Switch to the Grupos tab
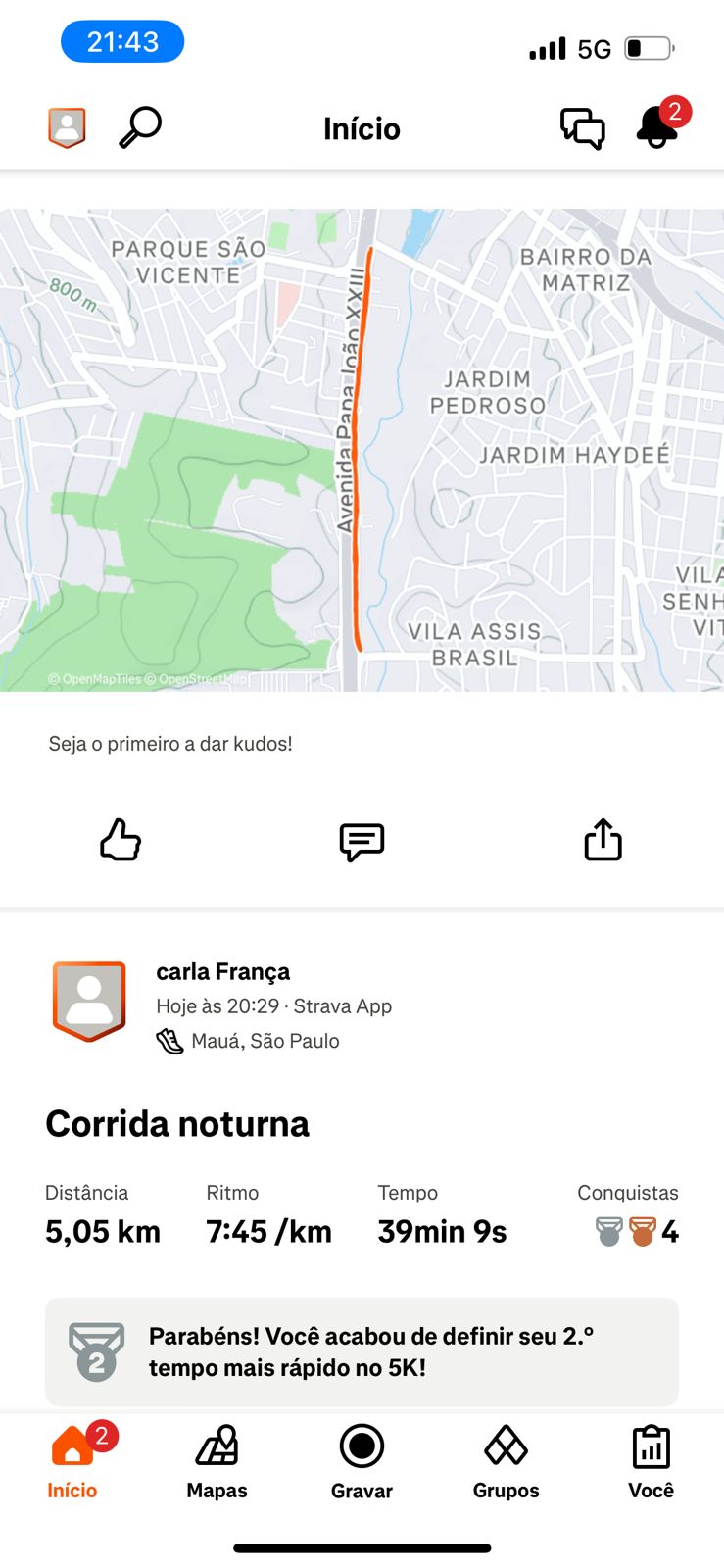Screen dimensions: 724x1568 (x=506, y=1462)
